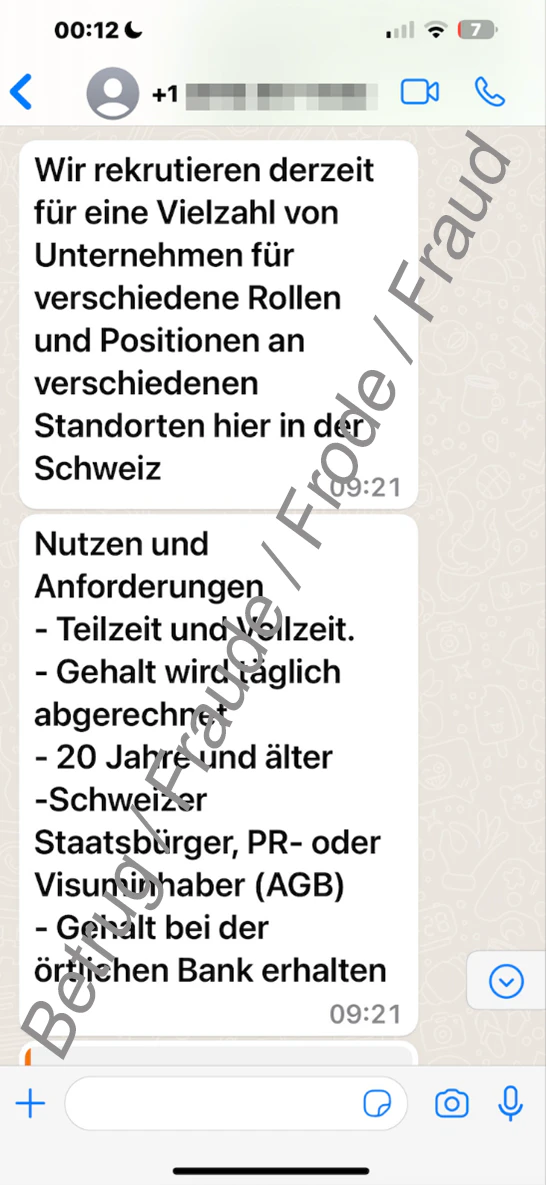Viewport: 546px width, 1185px height.
Task: Open the camera to send a photo
Action: [x=451, y=1104]
